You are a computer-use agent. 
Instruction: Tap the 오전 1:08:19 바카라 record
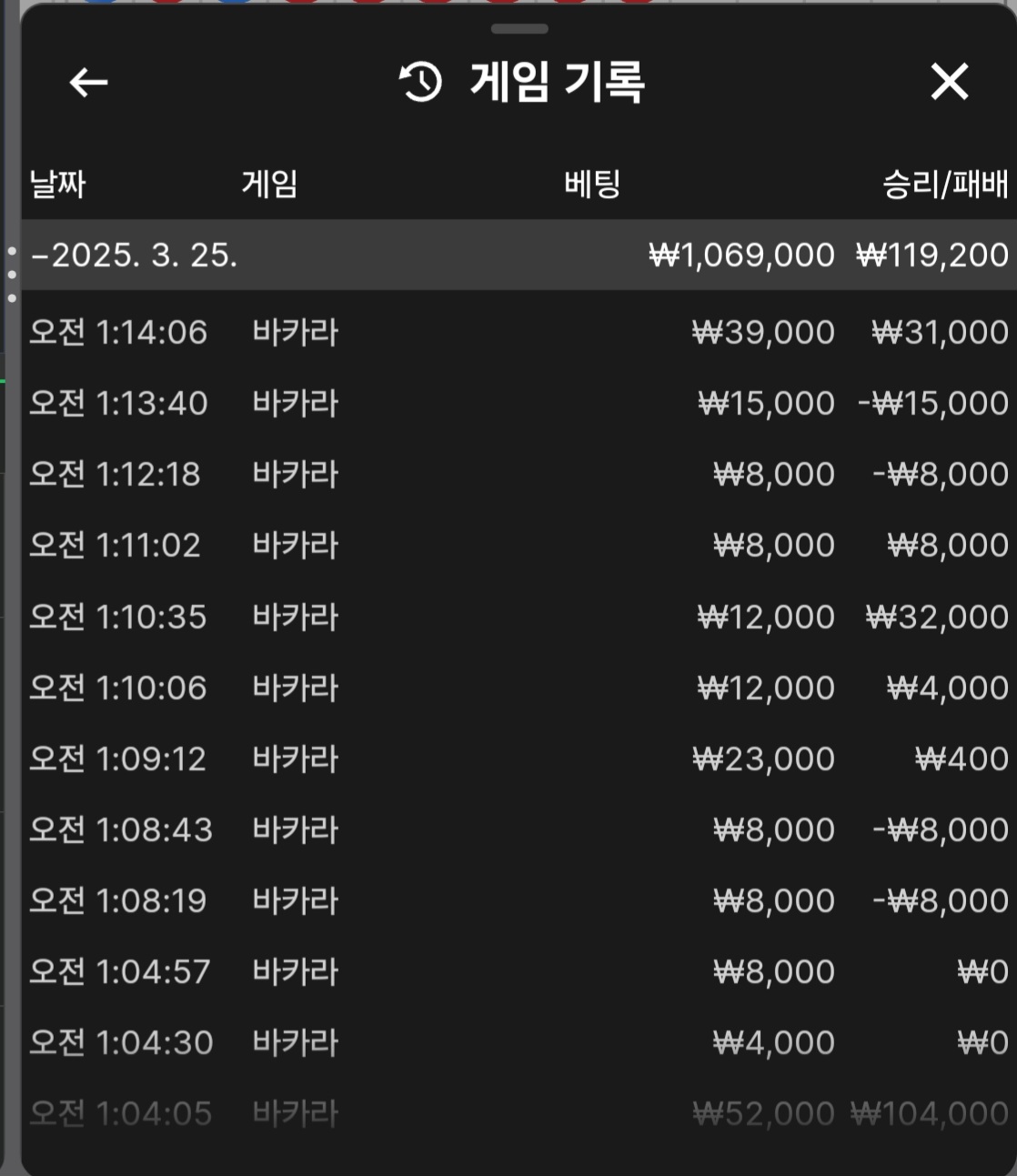point(519,900)
